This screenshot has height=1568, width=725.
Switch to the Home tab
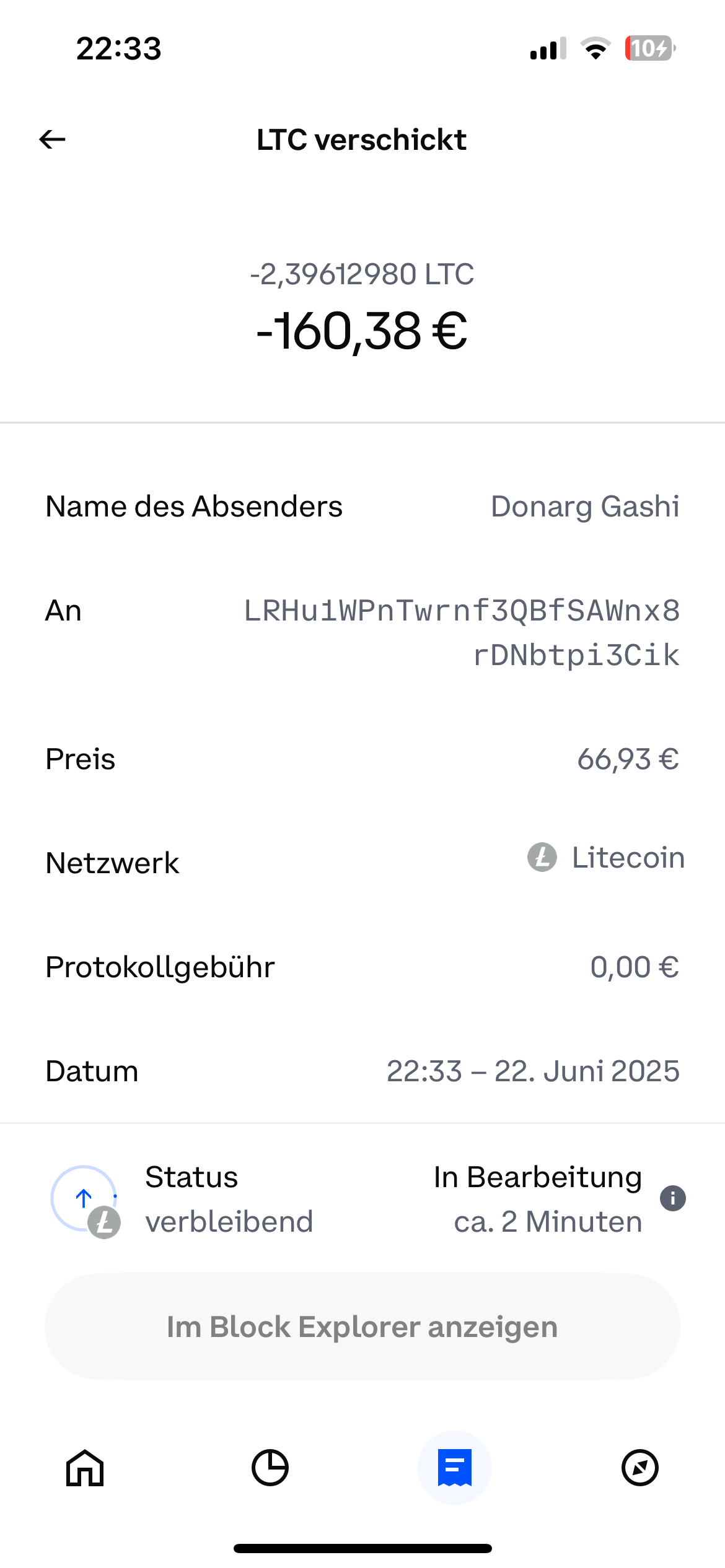pos(85,1468)
